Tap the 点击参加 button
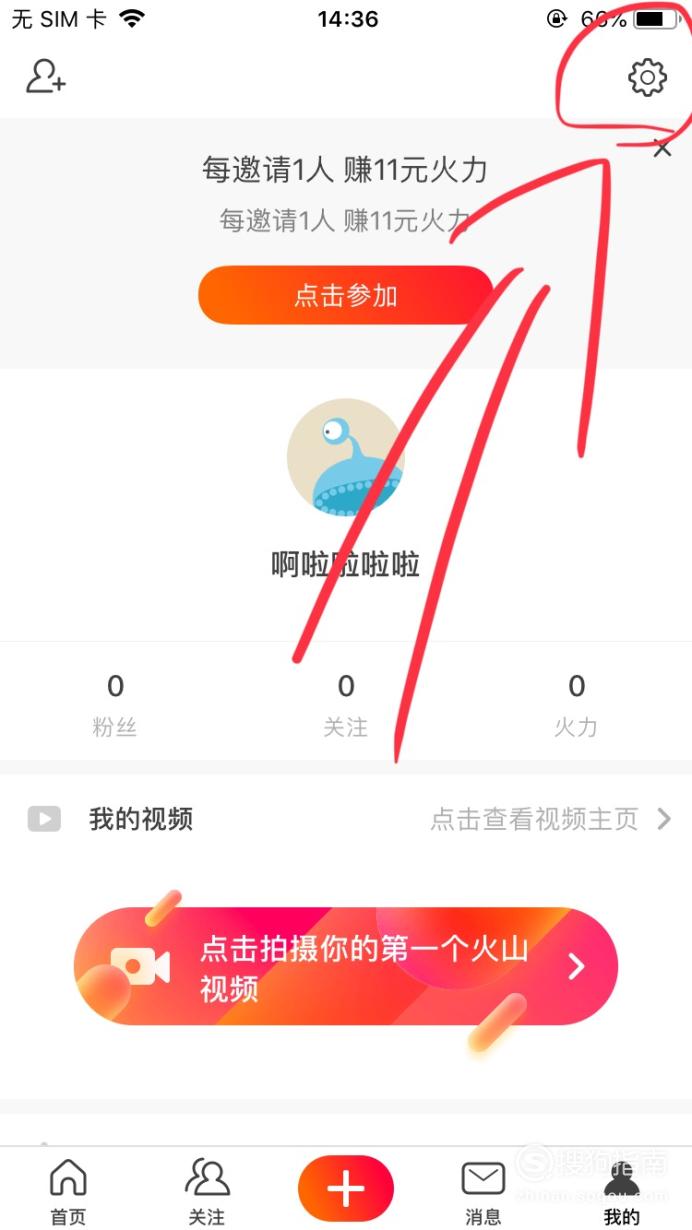Viewport: 692px width, 1230px height. 346,295
